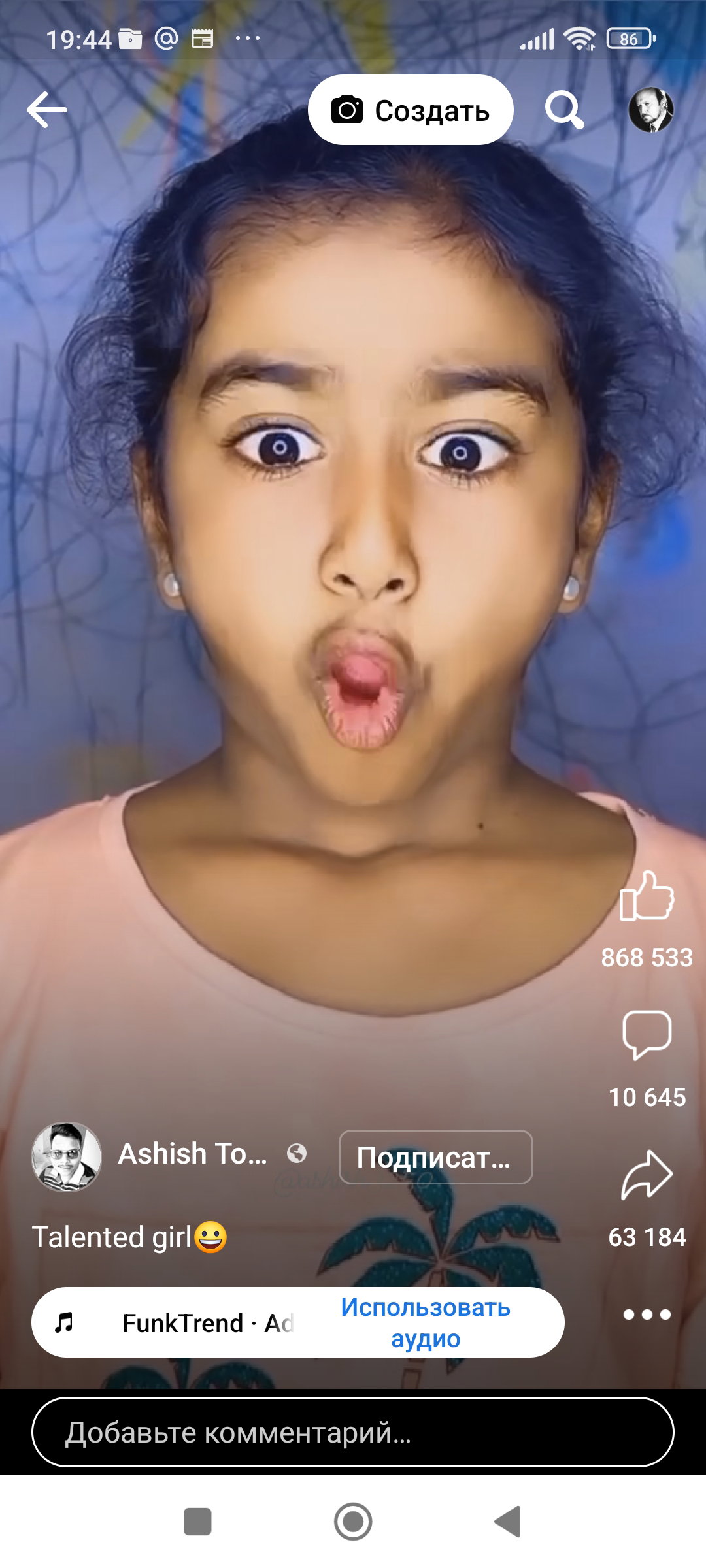Open recent apps square button

(197, 1522)
